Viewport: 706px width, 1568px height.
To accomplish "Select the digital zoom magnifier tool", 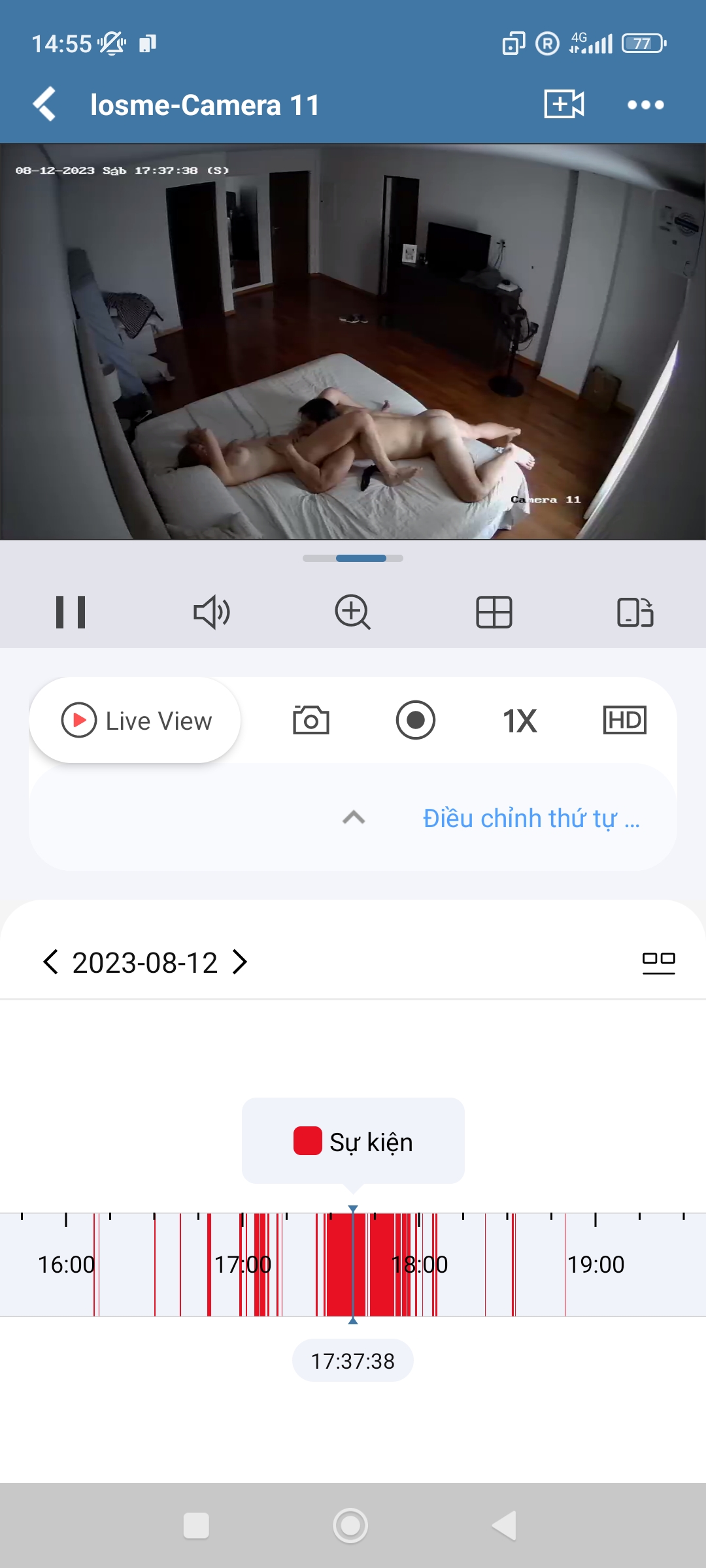I will pyautogui.click(x=354, y=612).
